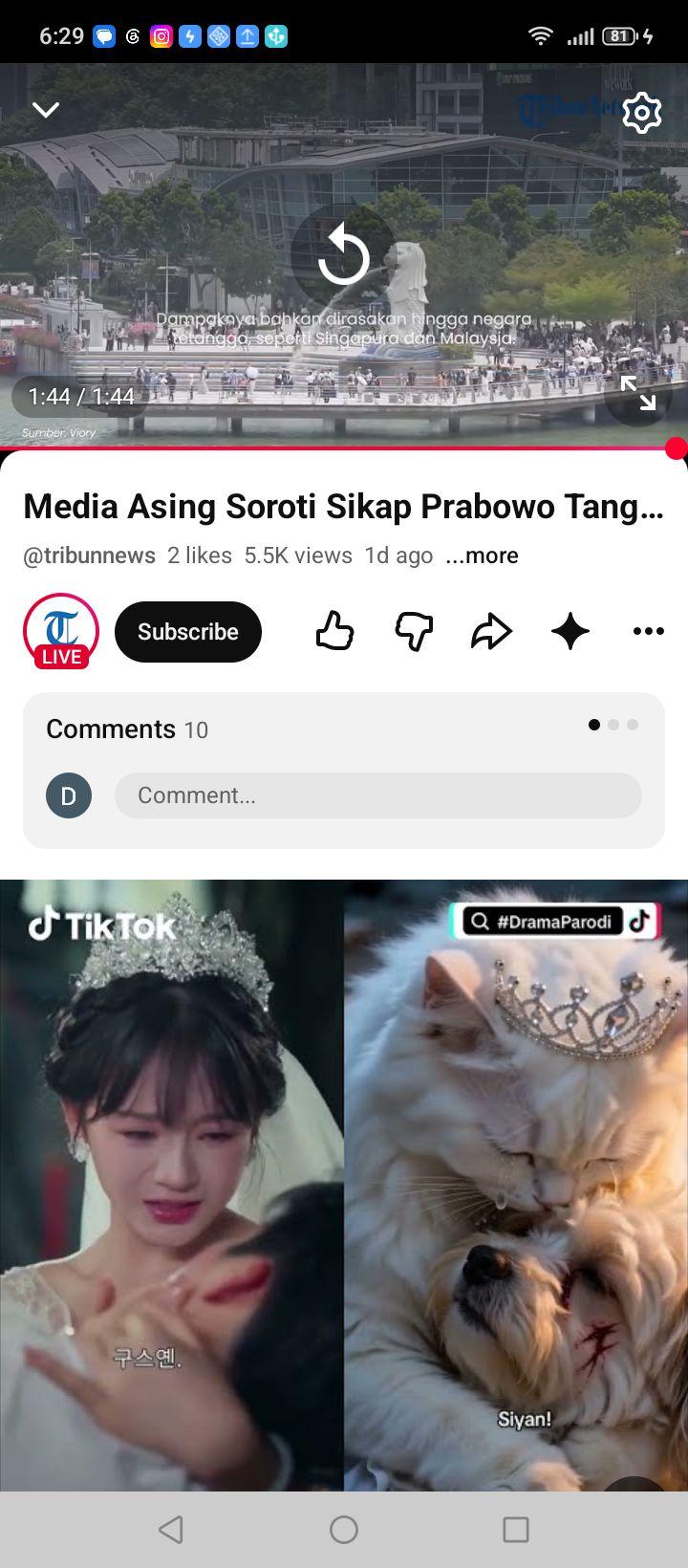Open recent apps from navigation bar

point(516,1530)
